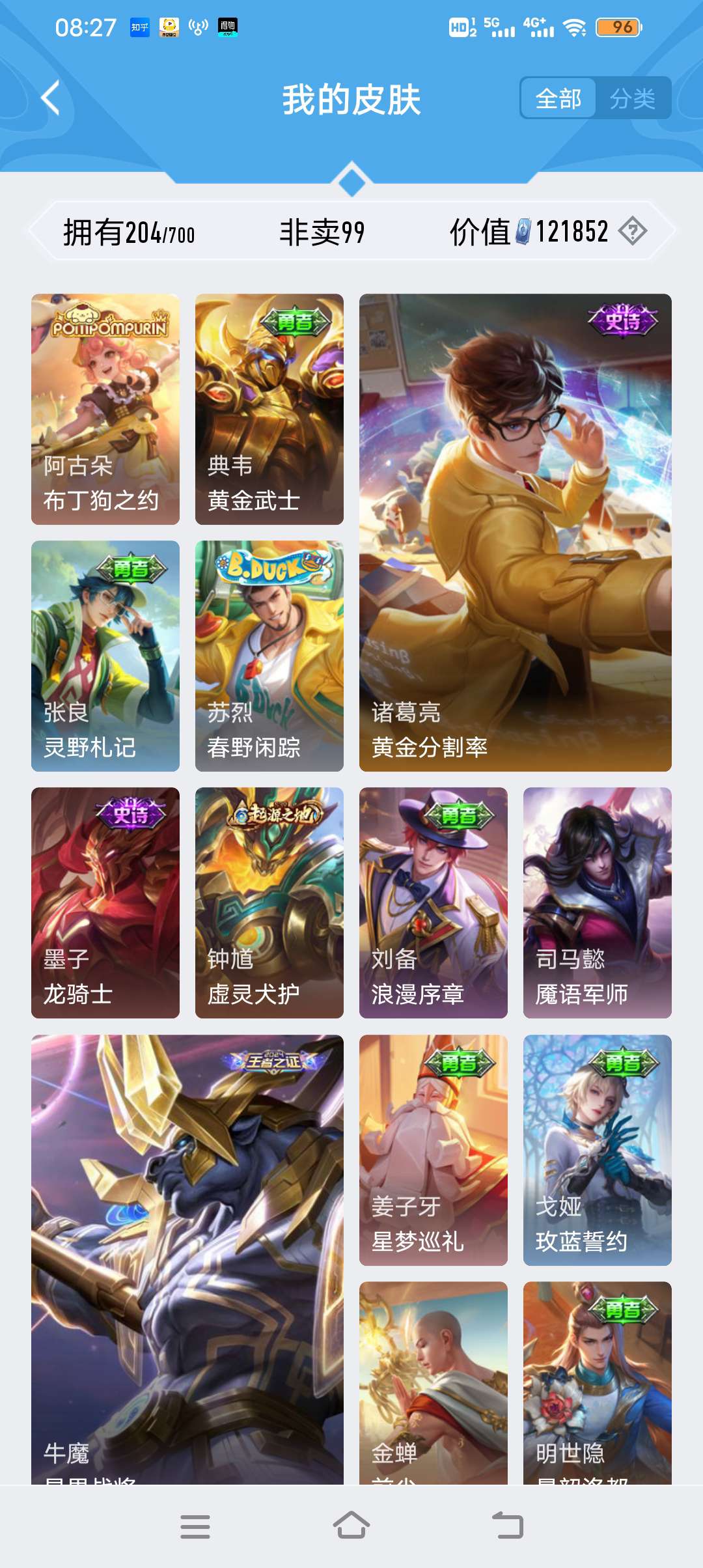Open 典韦 黄金武士 skin card
The height and width of the screenshot is (1568, 703).
point(269,409)
